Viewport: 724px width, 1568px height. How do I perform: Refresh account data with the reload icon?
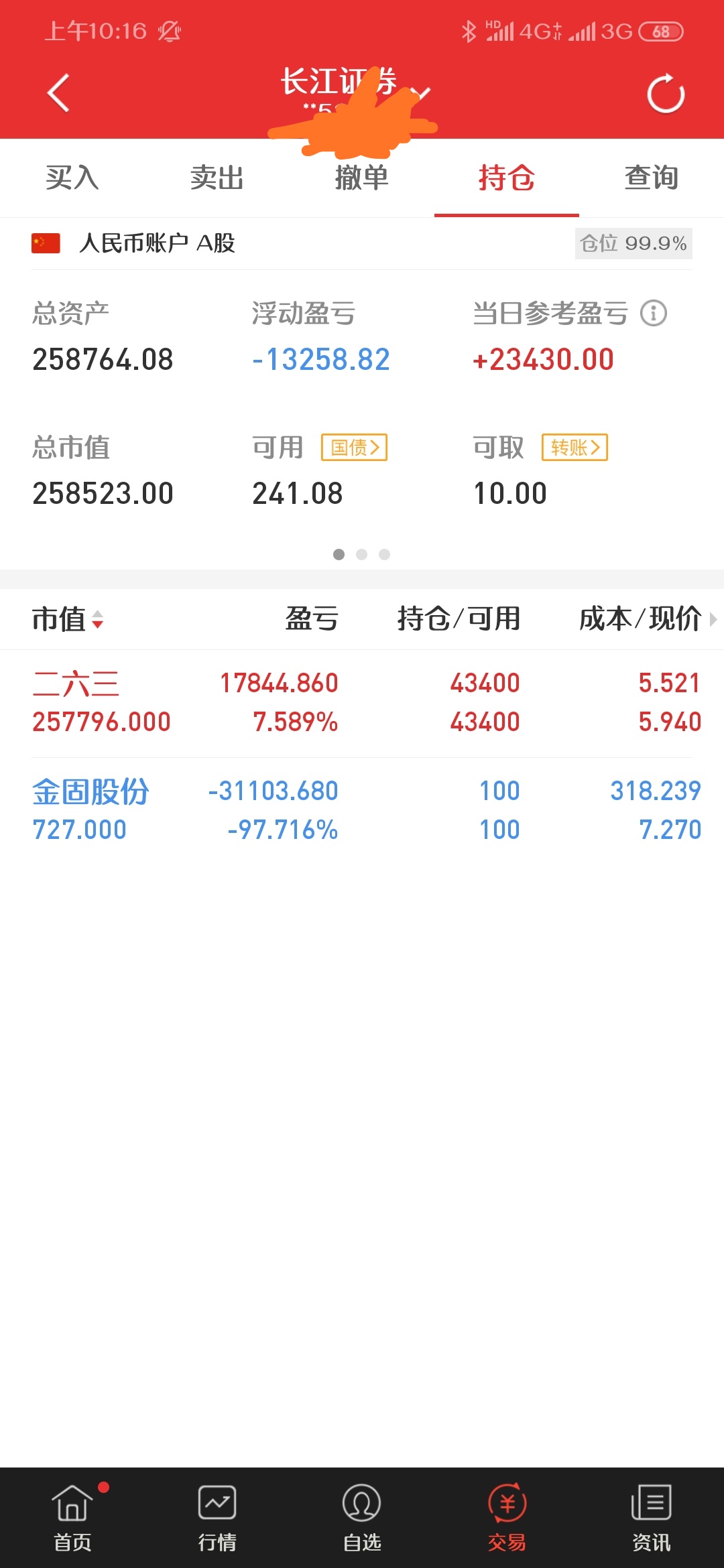click(x=664, y=94)
